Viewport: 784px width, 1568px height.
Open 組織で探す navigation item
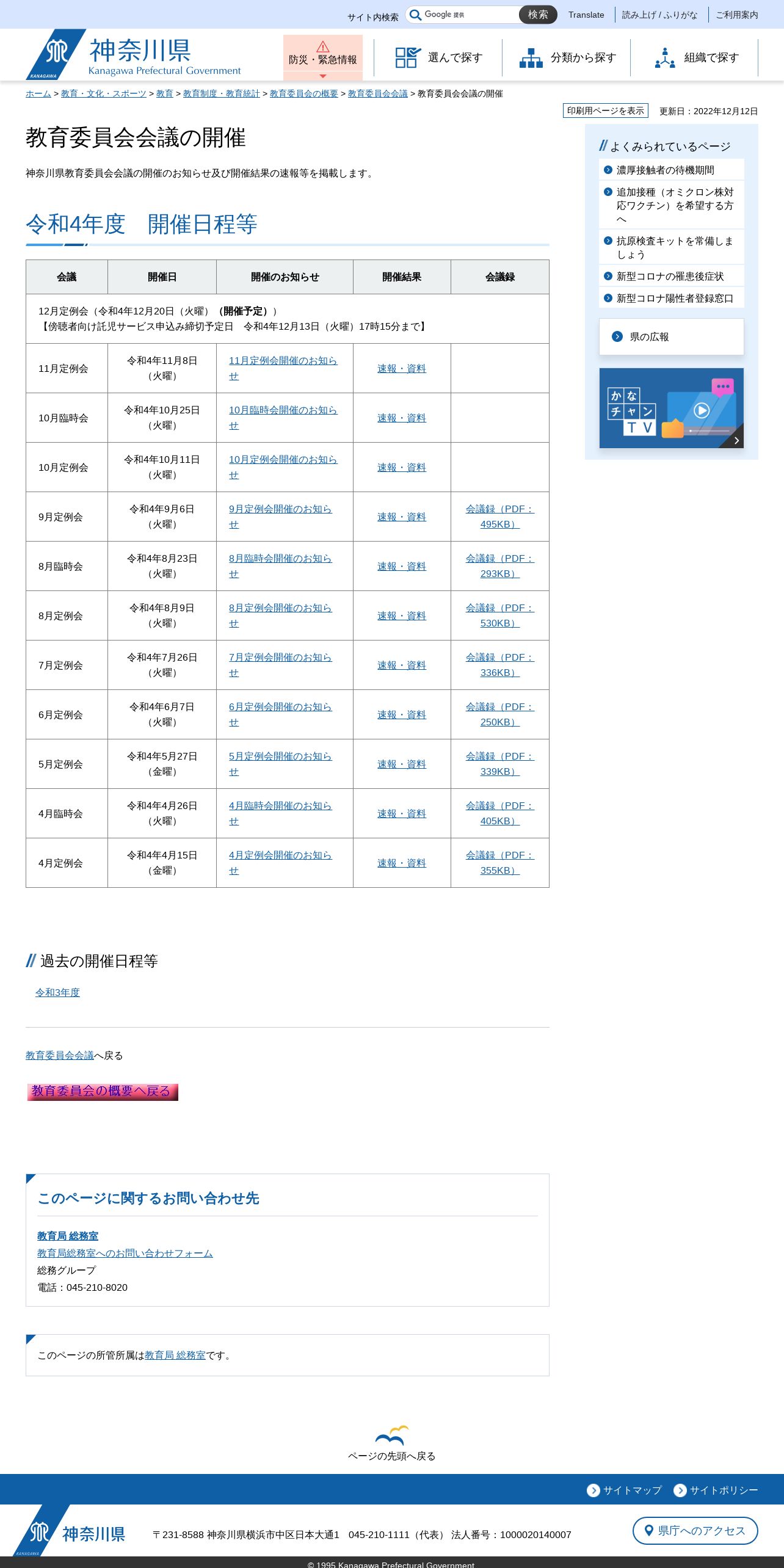[695, 57]
